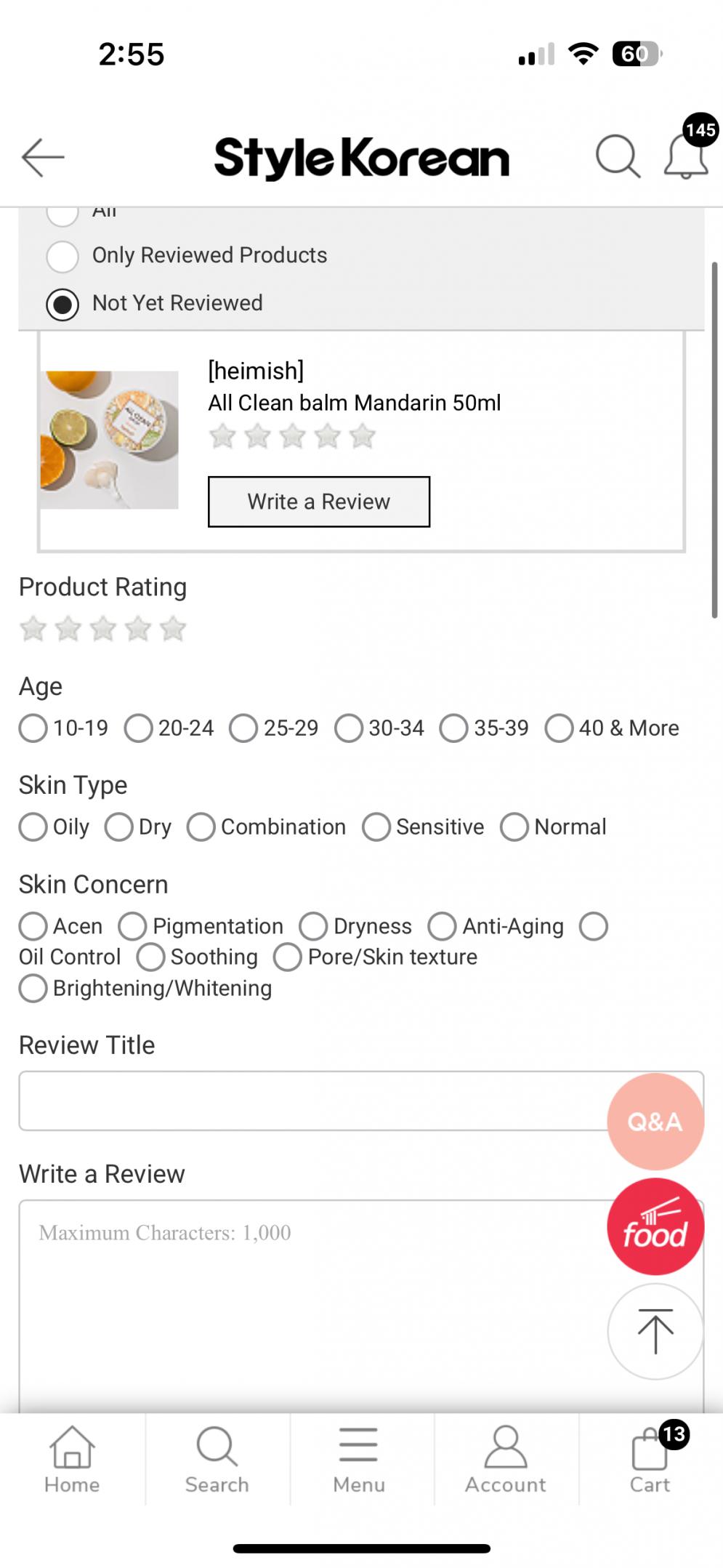Pick Combination skin type

(201, 827)
